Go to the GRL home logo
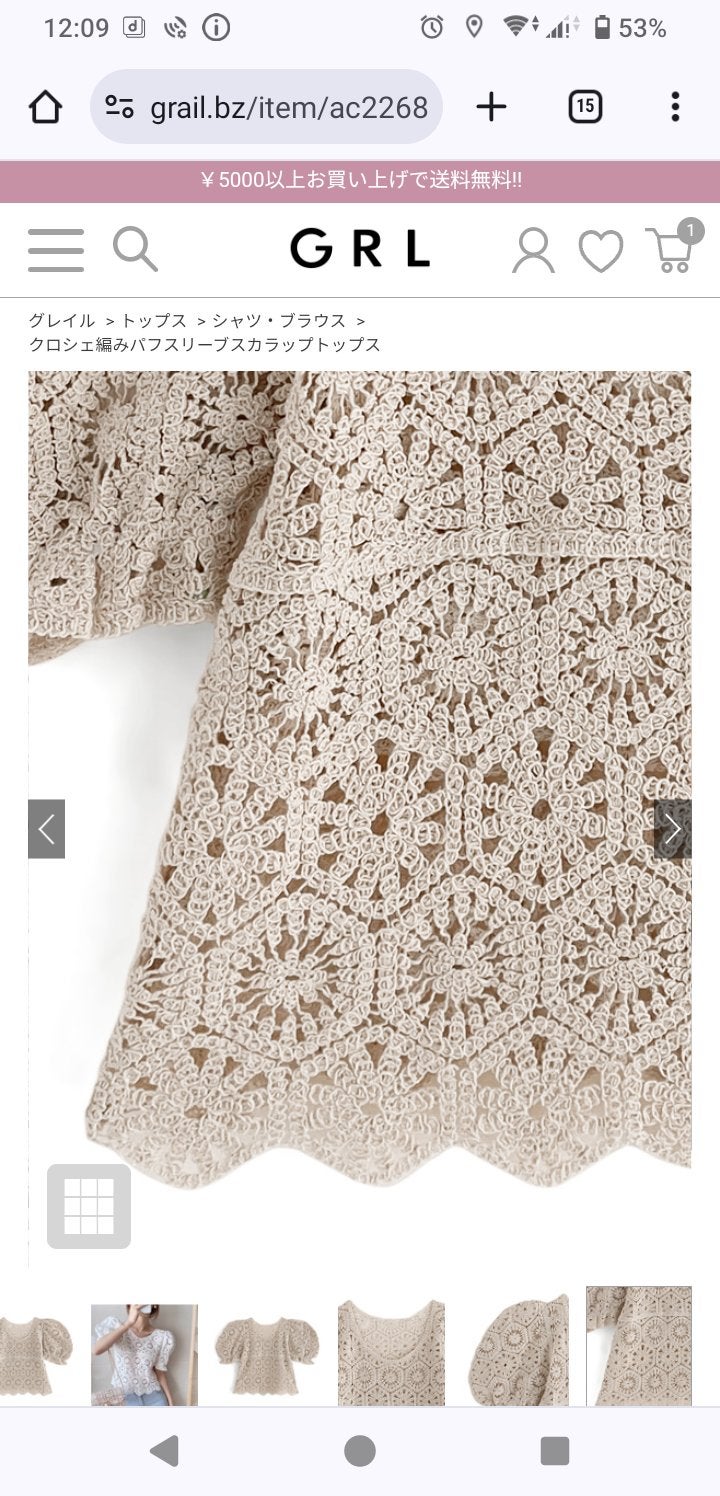Screen dimensions: 720x1496 (x=360, y=249)
